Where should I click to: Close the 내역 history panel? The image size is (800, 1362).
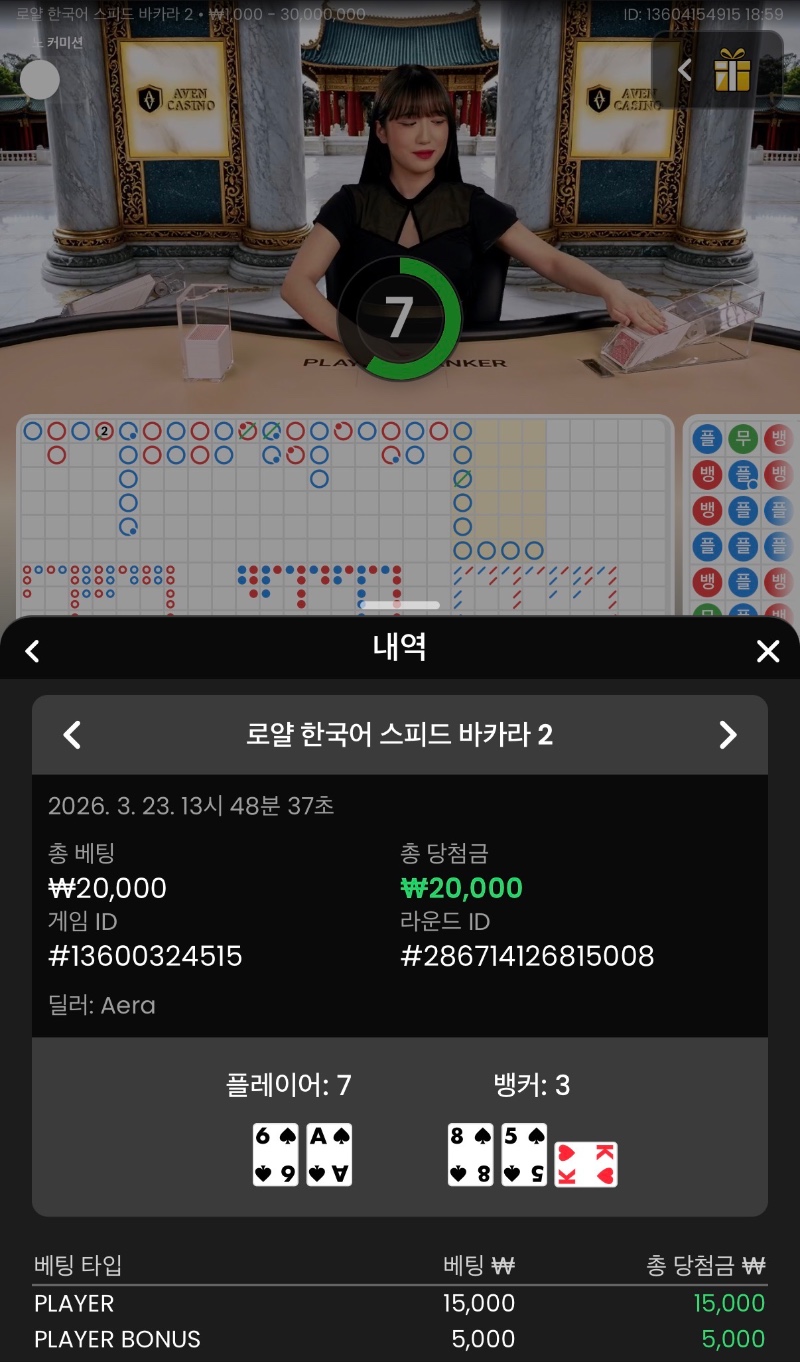[767, 652]
